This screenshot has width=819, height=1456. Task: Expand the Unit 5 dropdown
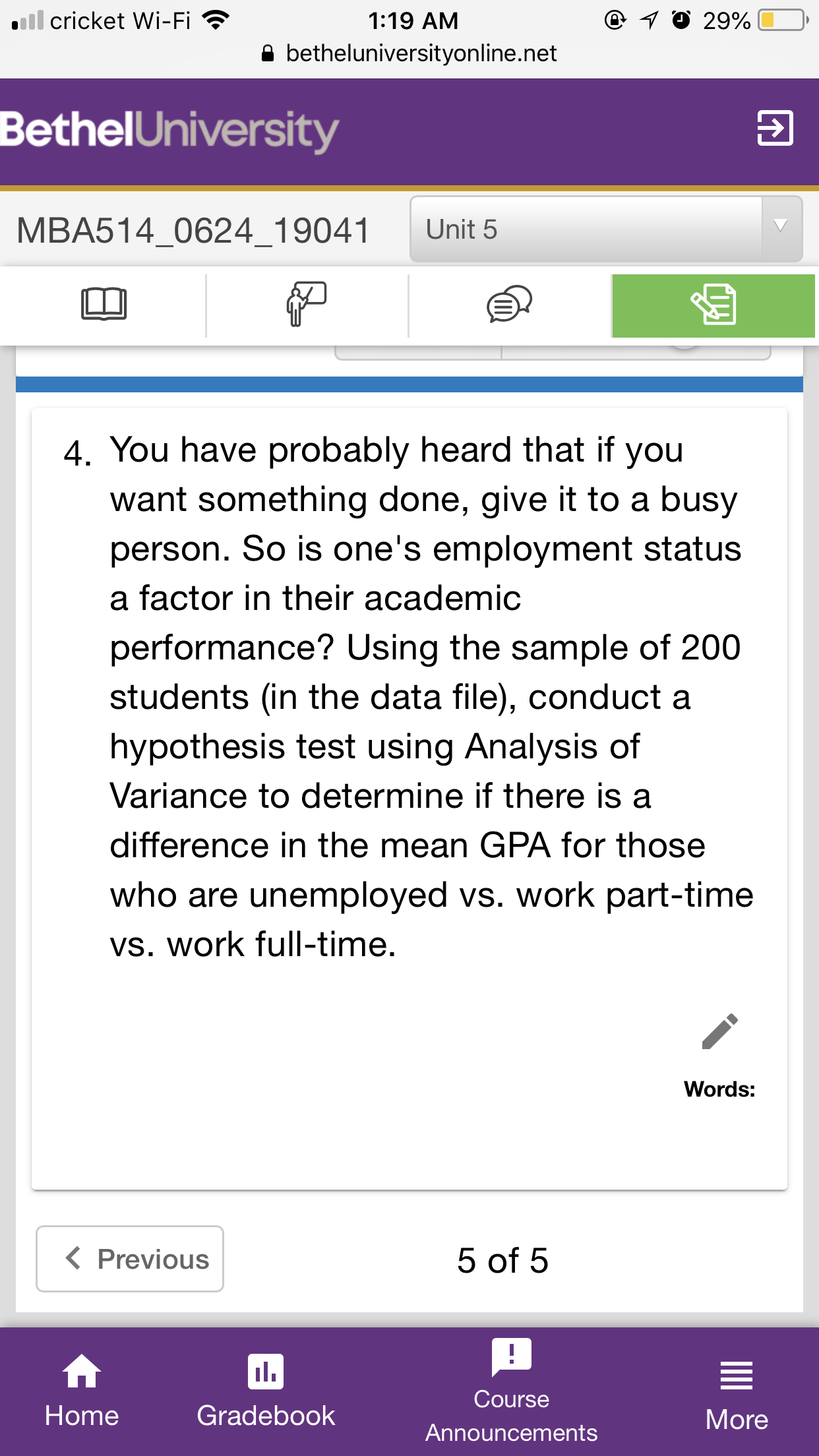[606, 229]
